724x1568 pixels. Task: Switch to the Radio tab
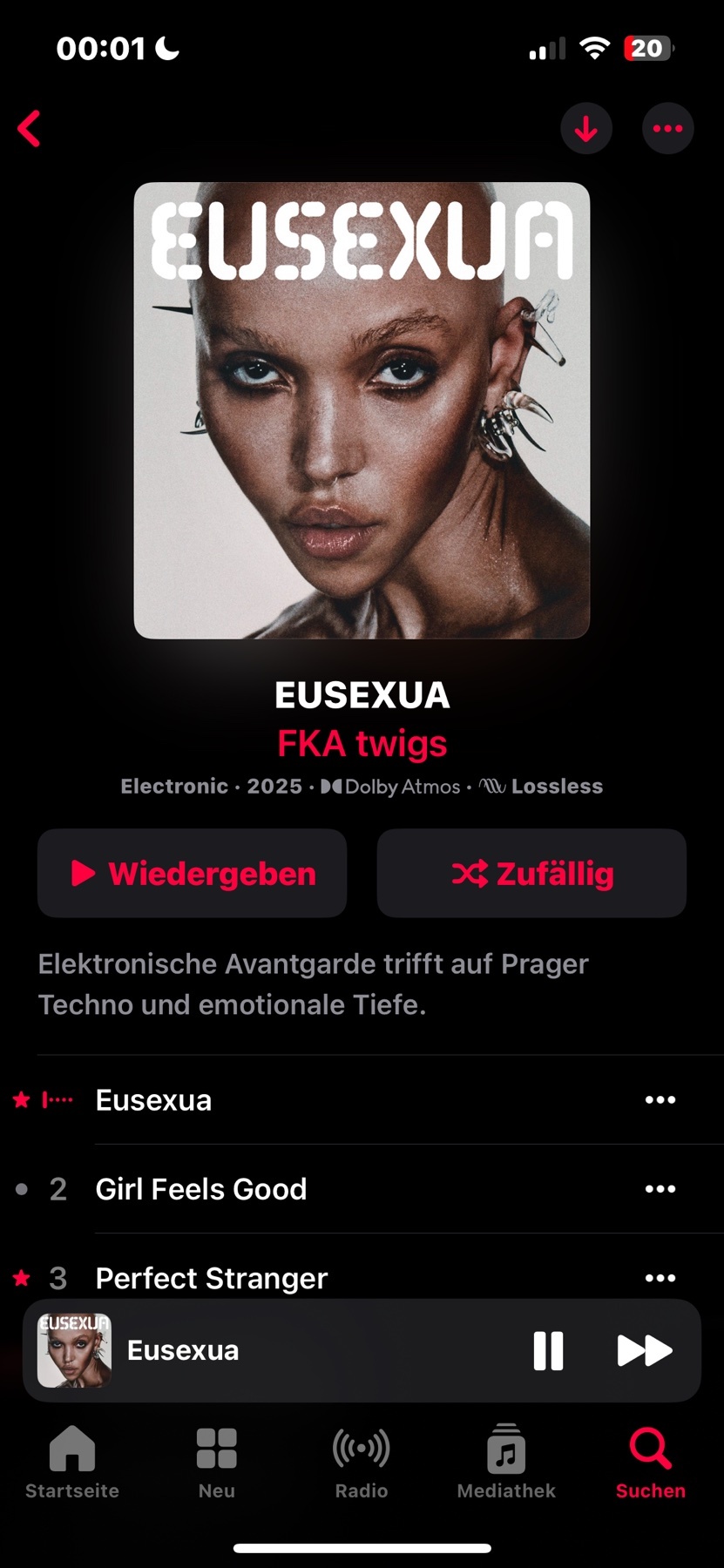361,1462
